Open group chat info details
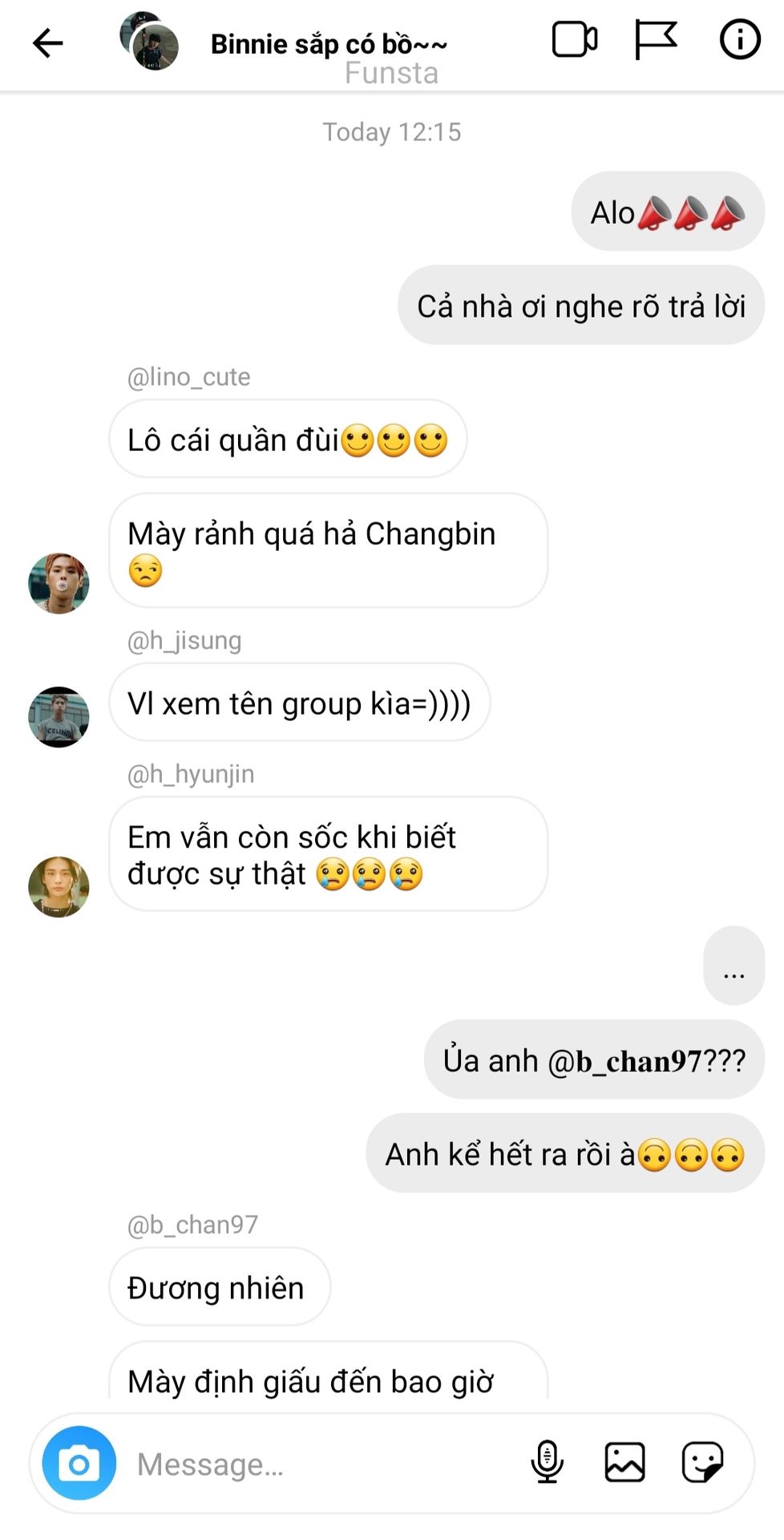Image resolution: width=784 pixels, height=1540 pixels. [x=739, y=39]
